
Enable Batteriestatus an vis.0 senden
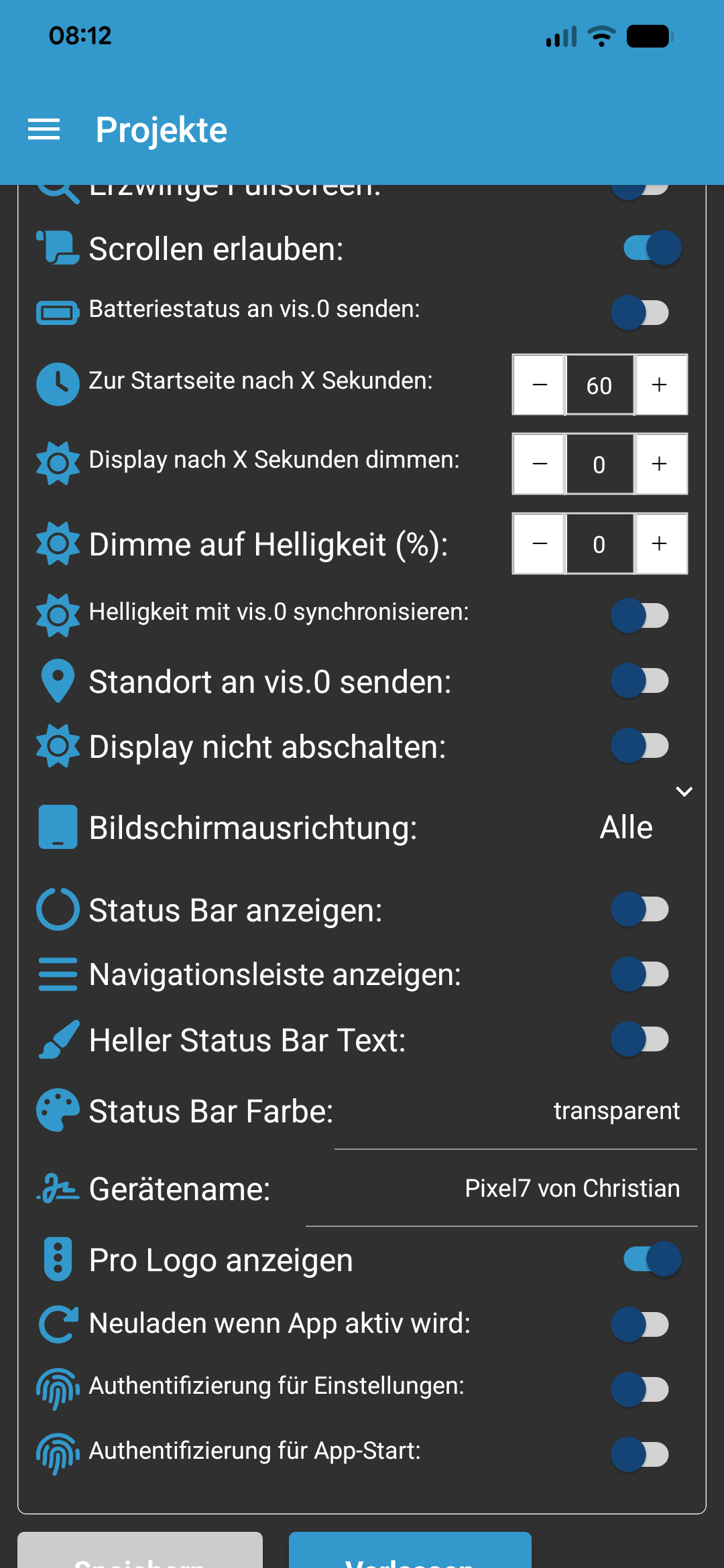[x=640, y=312]
